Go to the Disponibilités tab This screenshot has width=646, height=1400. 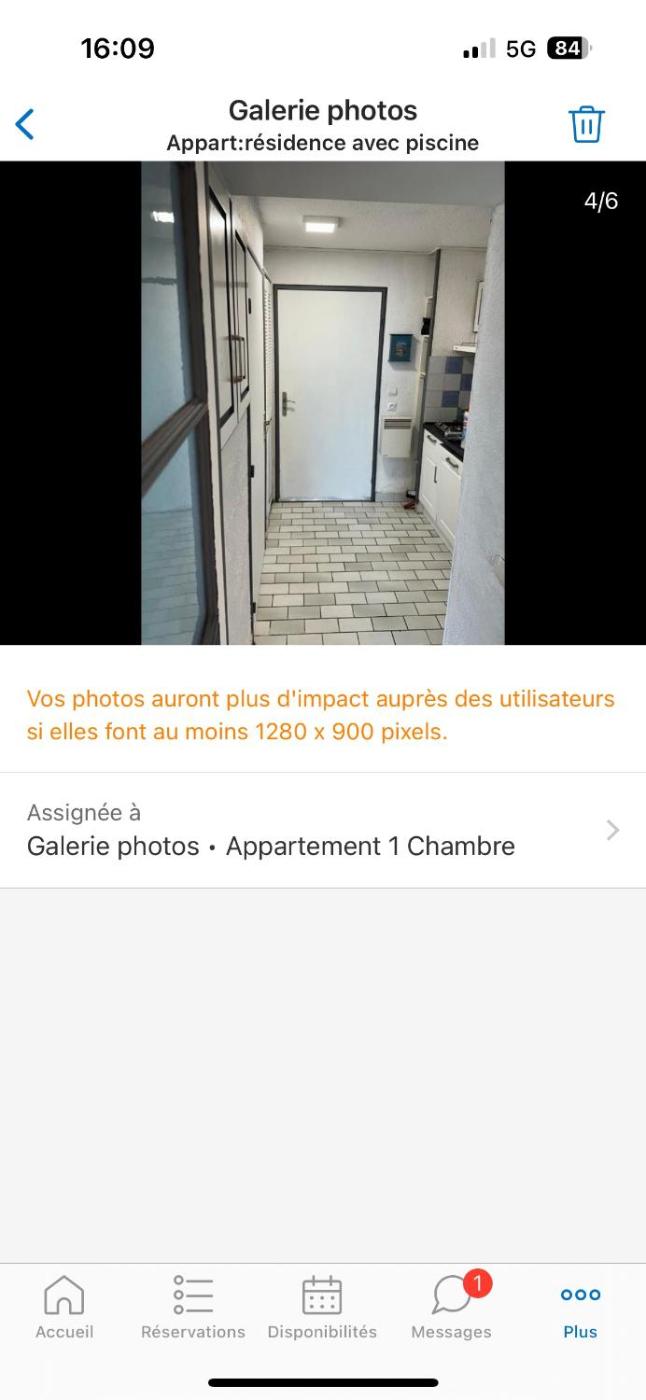pyautogui.click(x=322, y=1307)
